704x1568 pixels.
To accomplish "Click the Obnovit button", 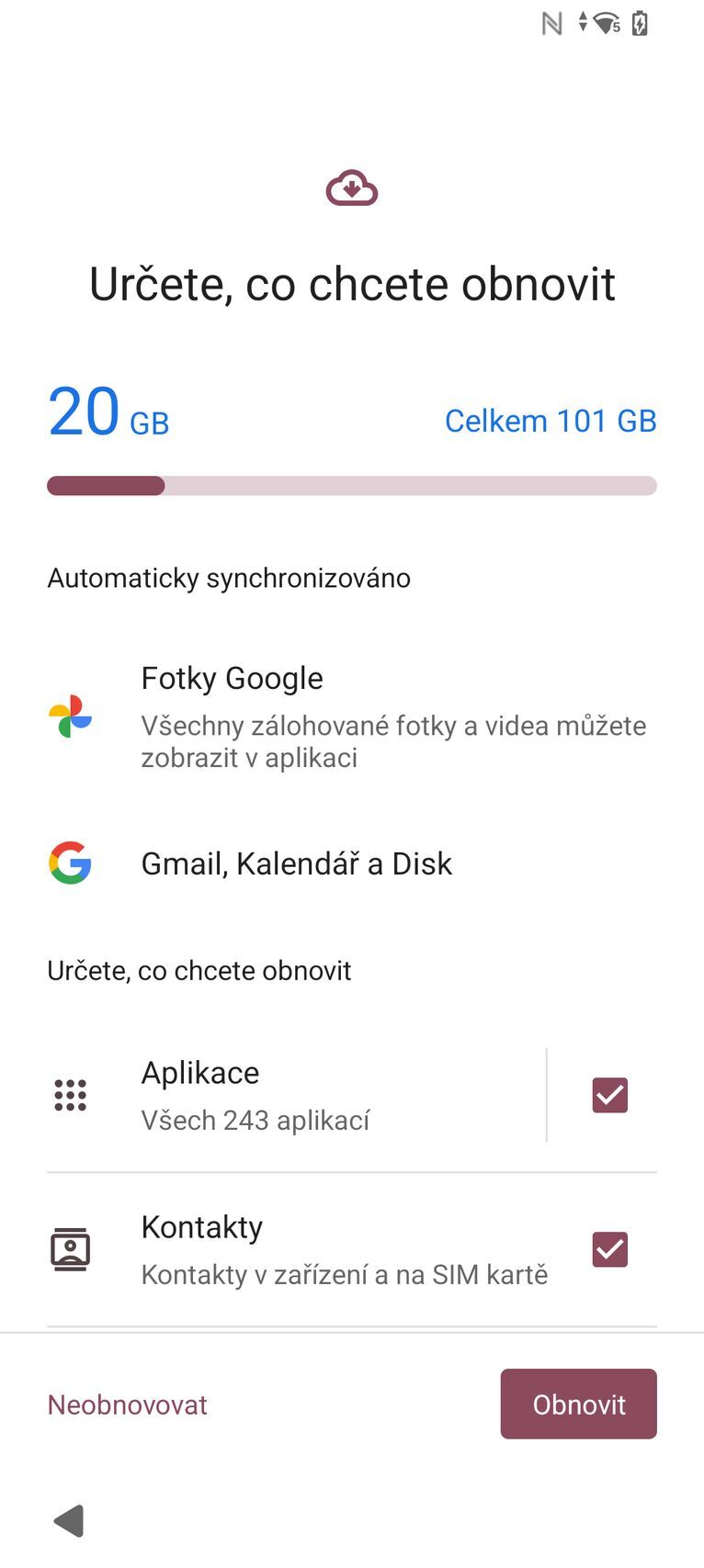I will (578, 1404).
